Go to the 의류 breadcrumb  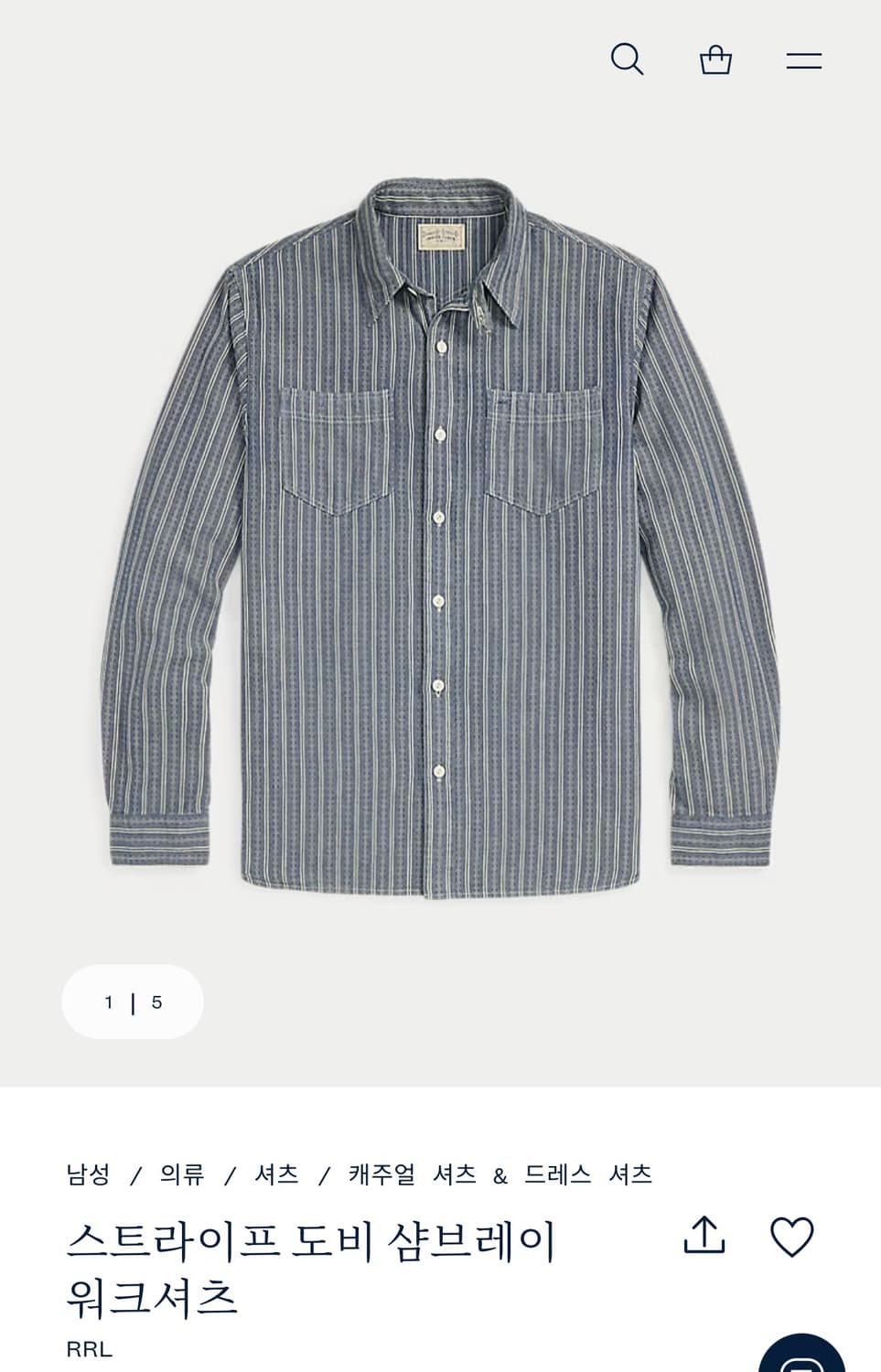[x=182, y=1174]
